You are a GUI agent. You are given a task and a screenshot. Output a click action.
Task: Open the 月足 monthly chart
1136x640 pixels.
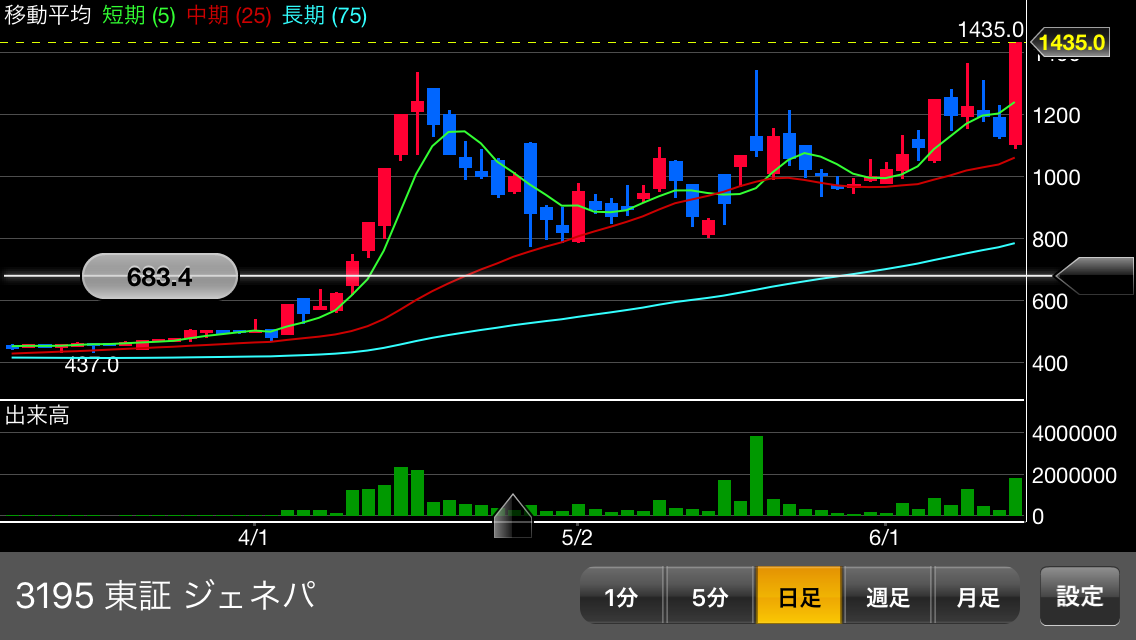[x=977, y=597]
